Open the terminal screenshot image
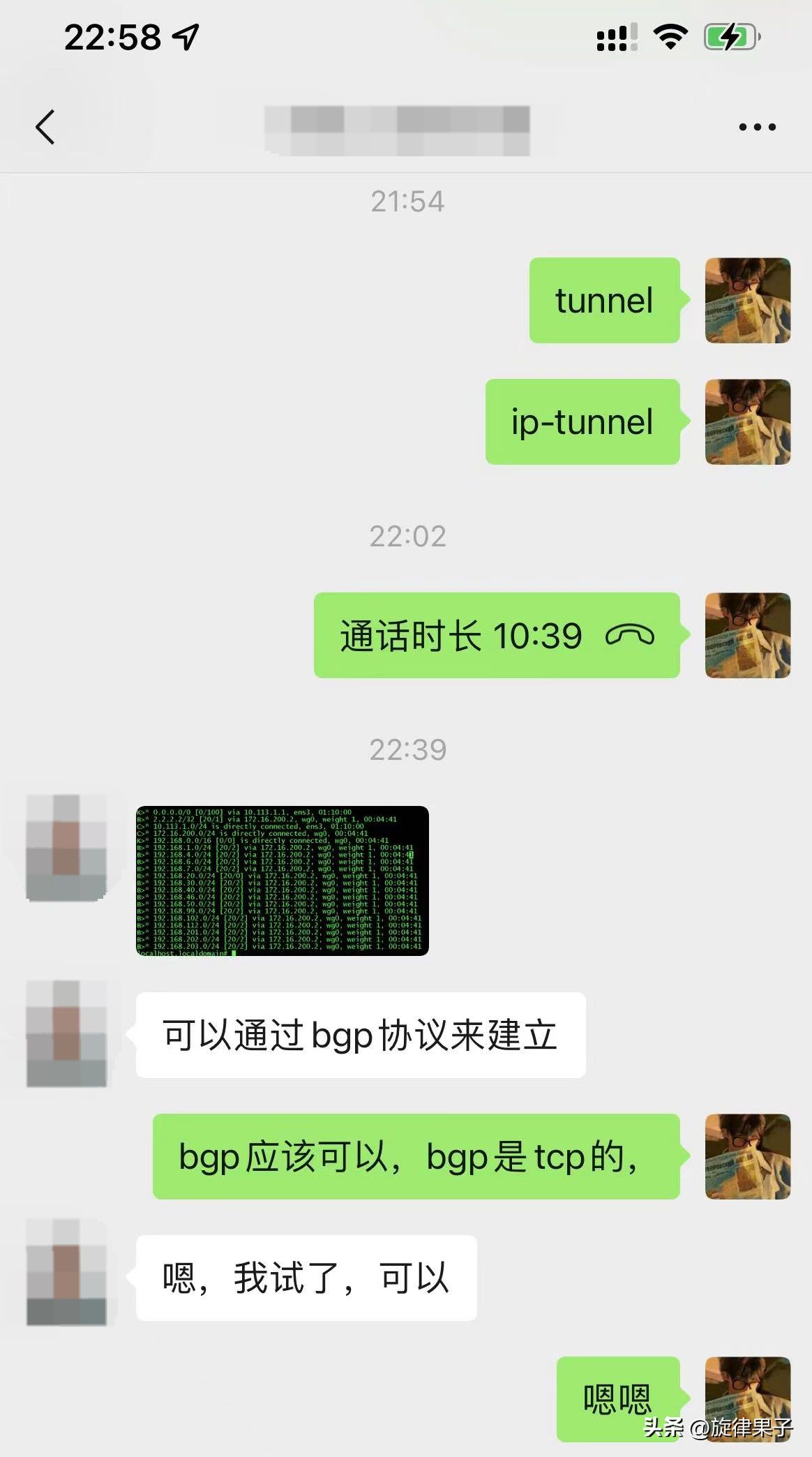Viewport: 812px width, 1457px height. click(282, 881)
